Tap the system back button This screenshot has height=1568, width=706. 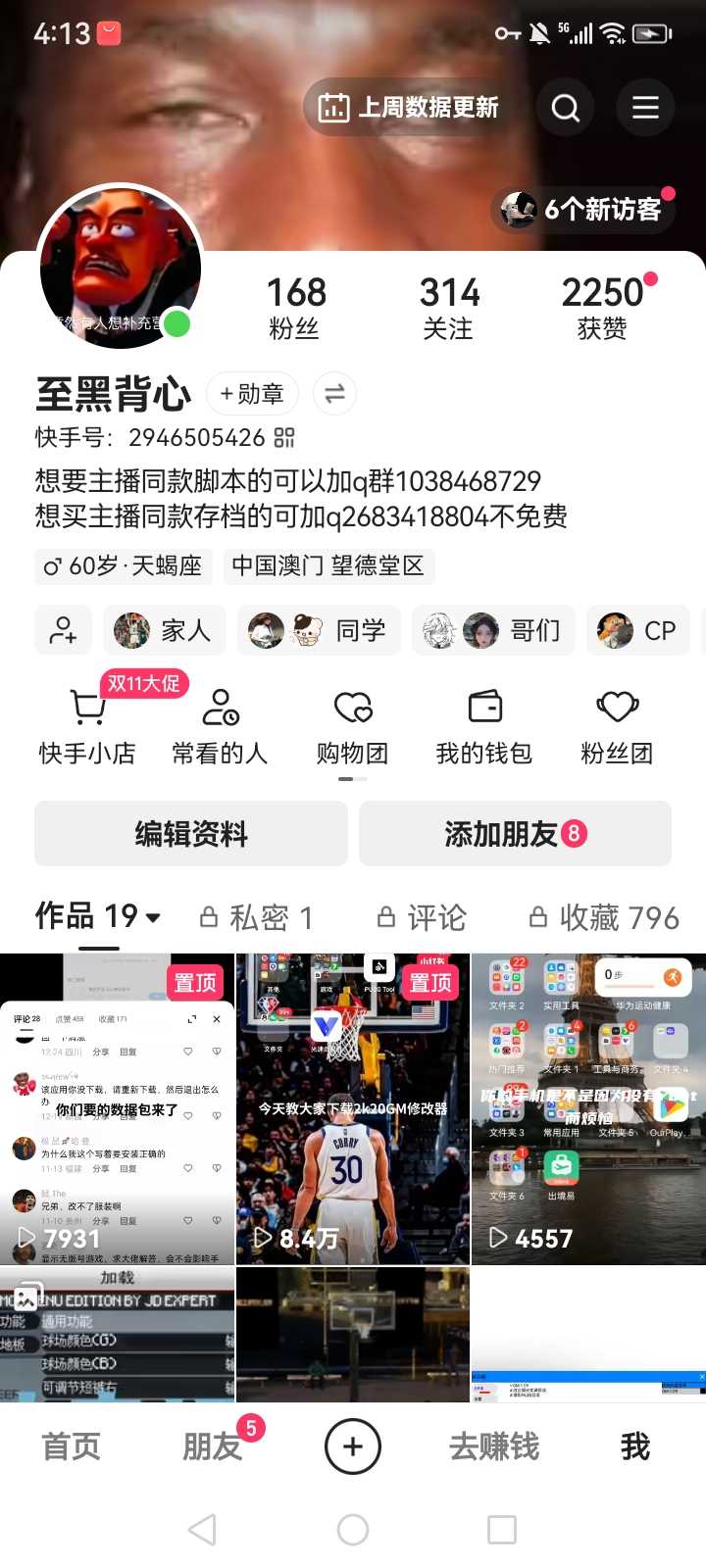(202, 1529)
